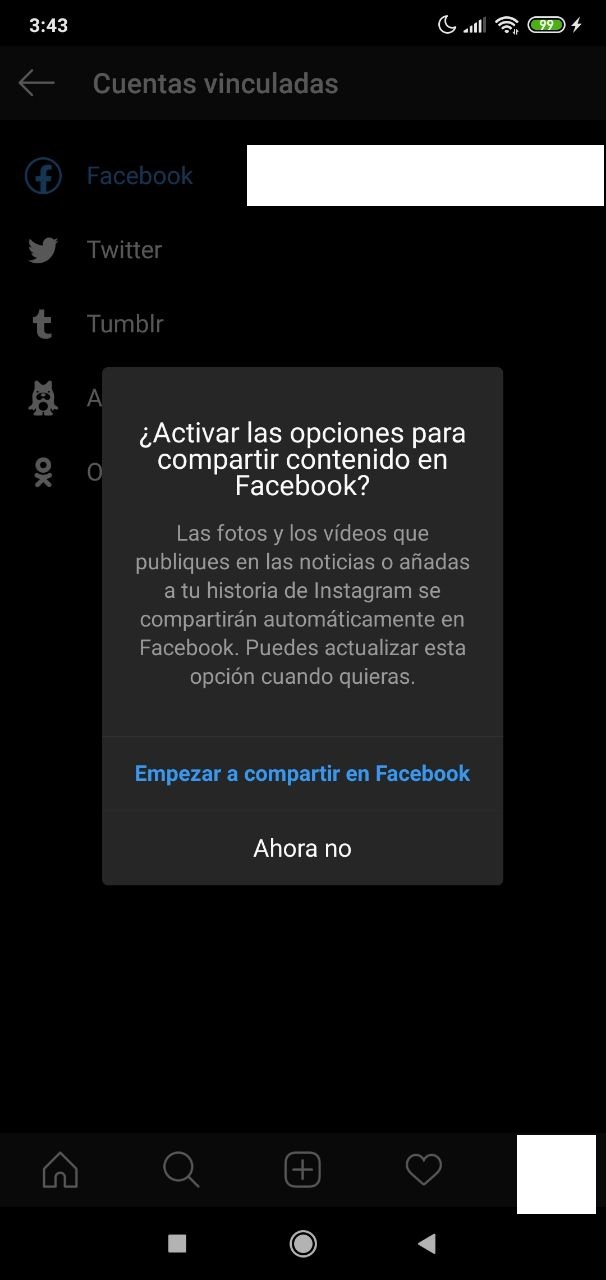Open recent apps with square button

177,1243
